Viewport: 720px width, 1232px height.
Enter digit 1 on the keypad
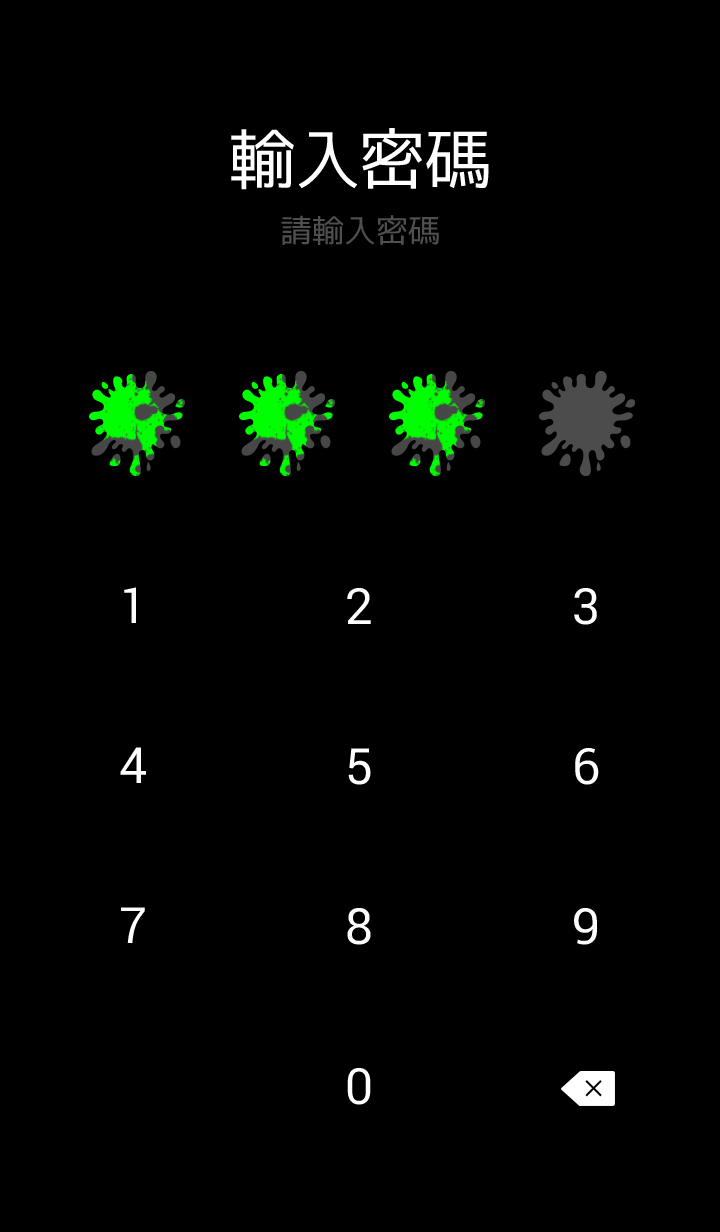click(132, 607)
